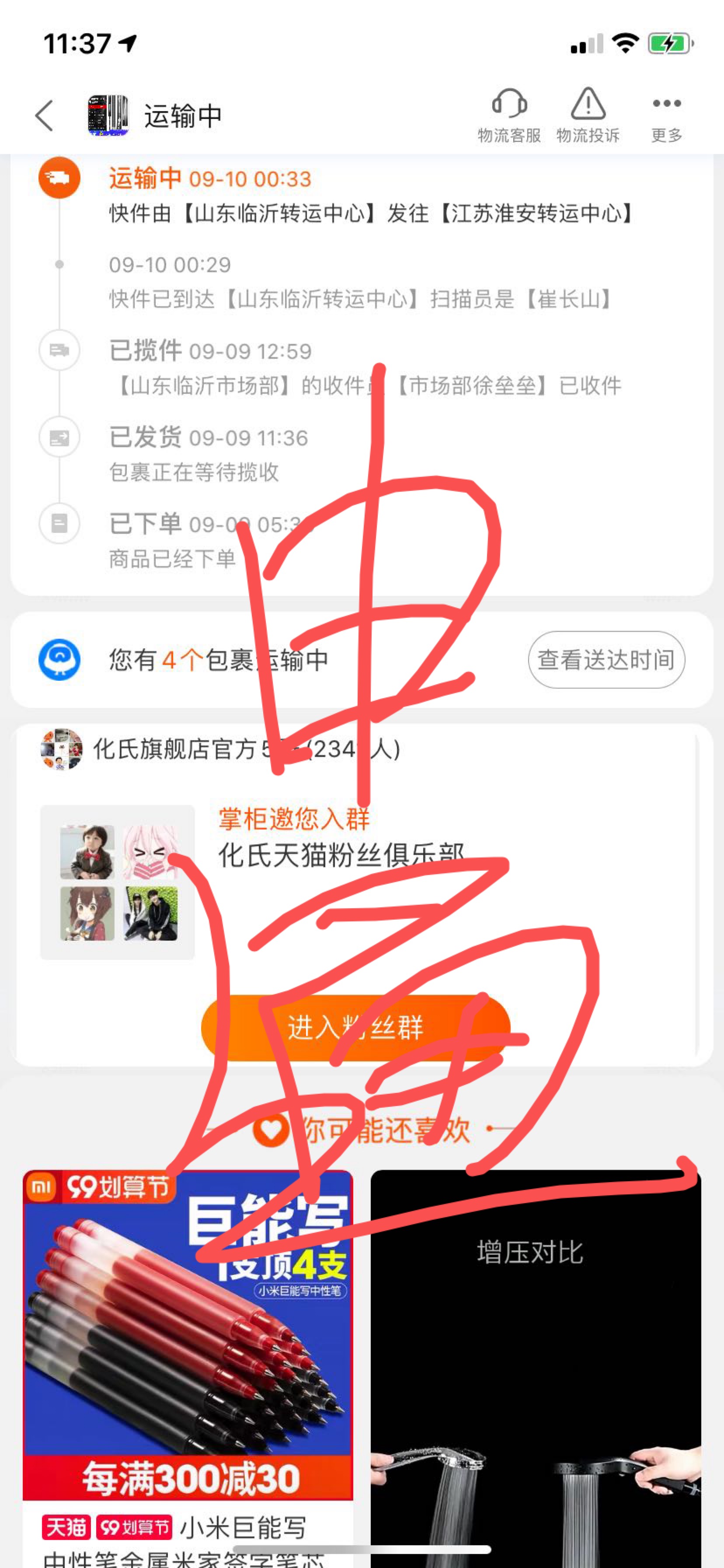Tap 进入粉丝群 orange button

point(355,1028)
